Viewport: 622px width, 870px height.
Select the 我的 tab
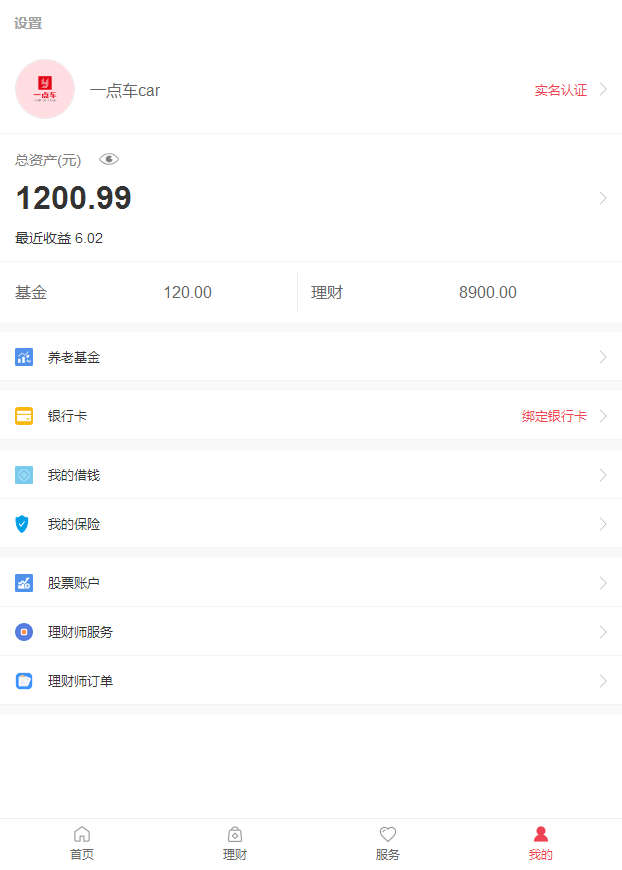(540, 843)
